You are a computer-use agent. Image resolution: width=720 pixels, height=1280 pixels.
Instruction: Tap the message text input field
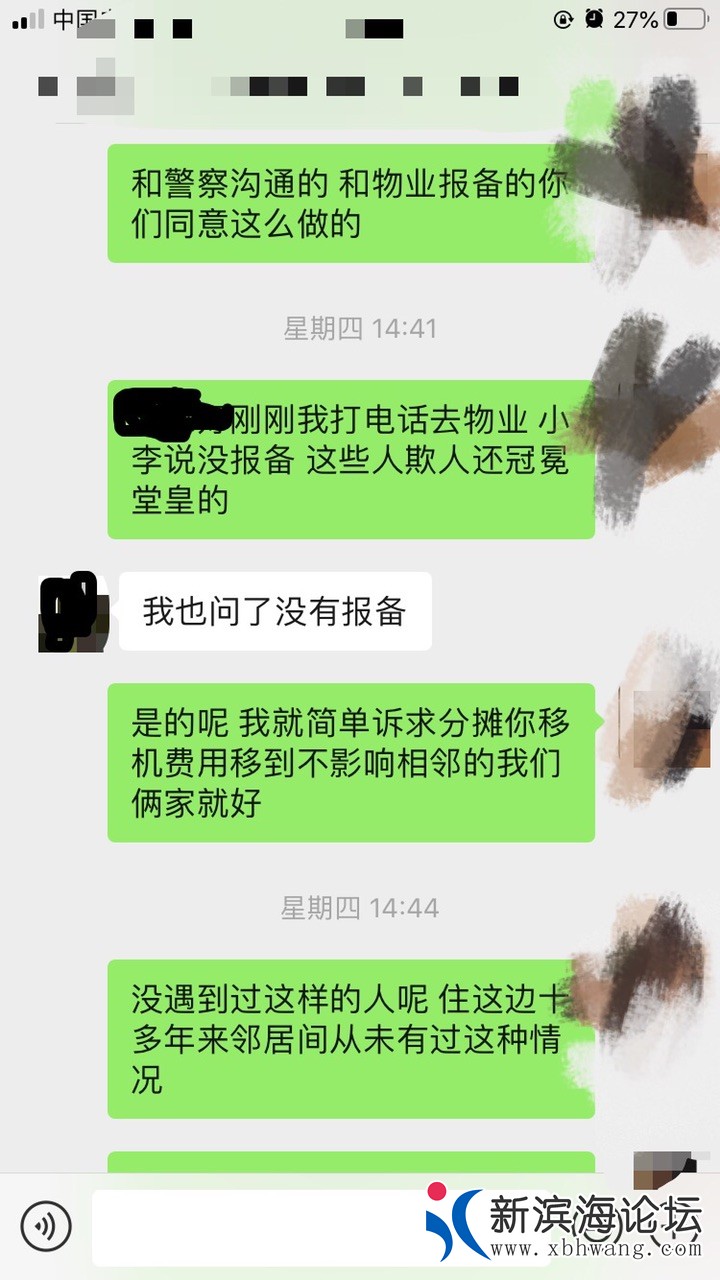(x=260, y=1226)
